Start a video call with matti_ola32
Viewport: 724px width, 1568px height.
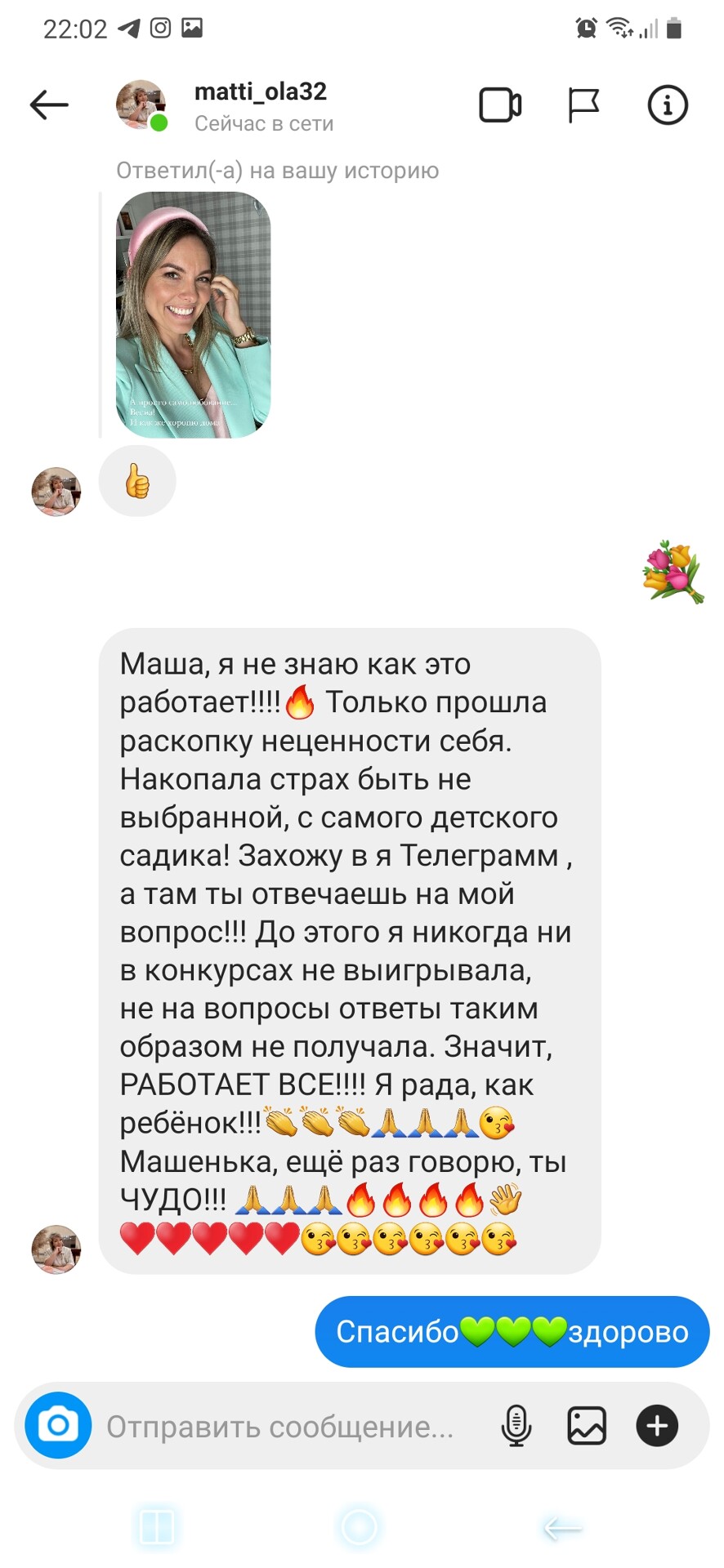click(x=500, y=105)
